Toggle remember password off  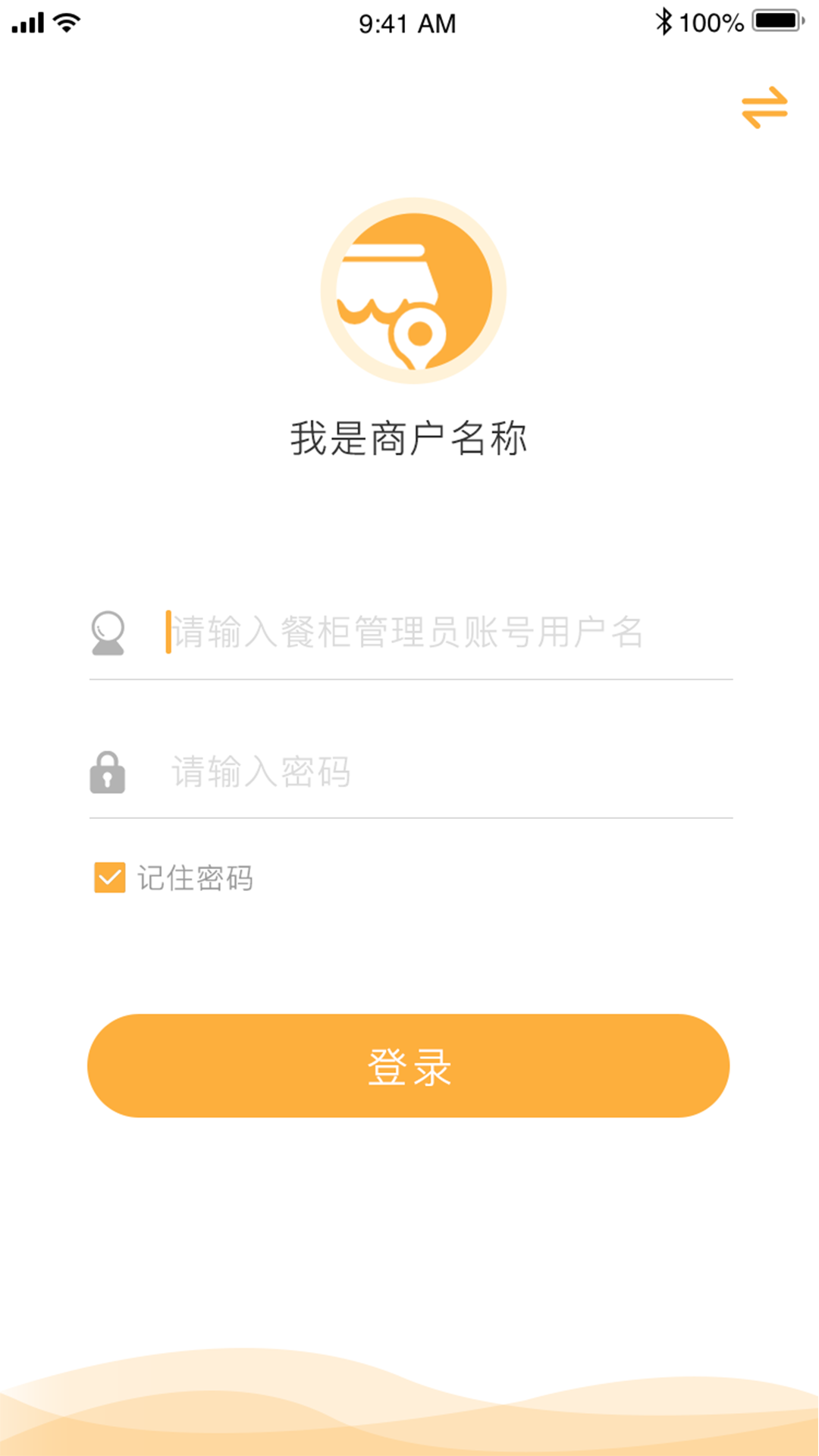point(108,878)
